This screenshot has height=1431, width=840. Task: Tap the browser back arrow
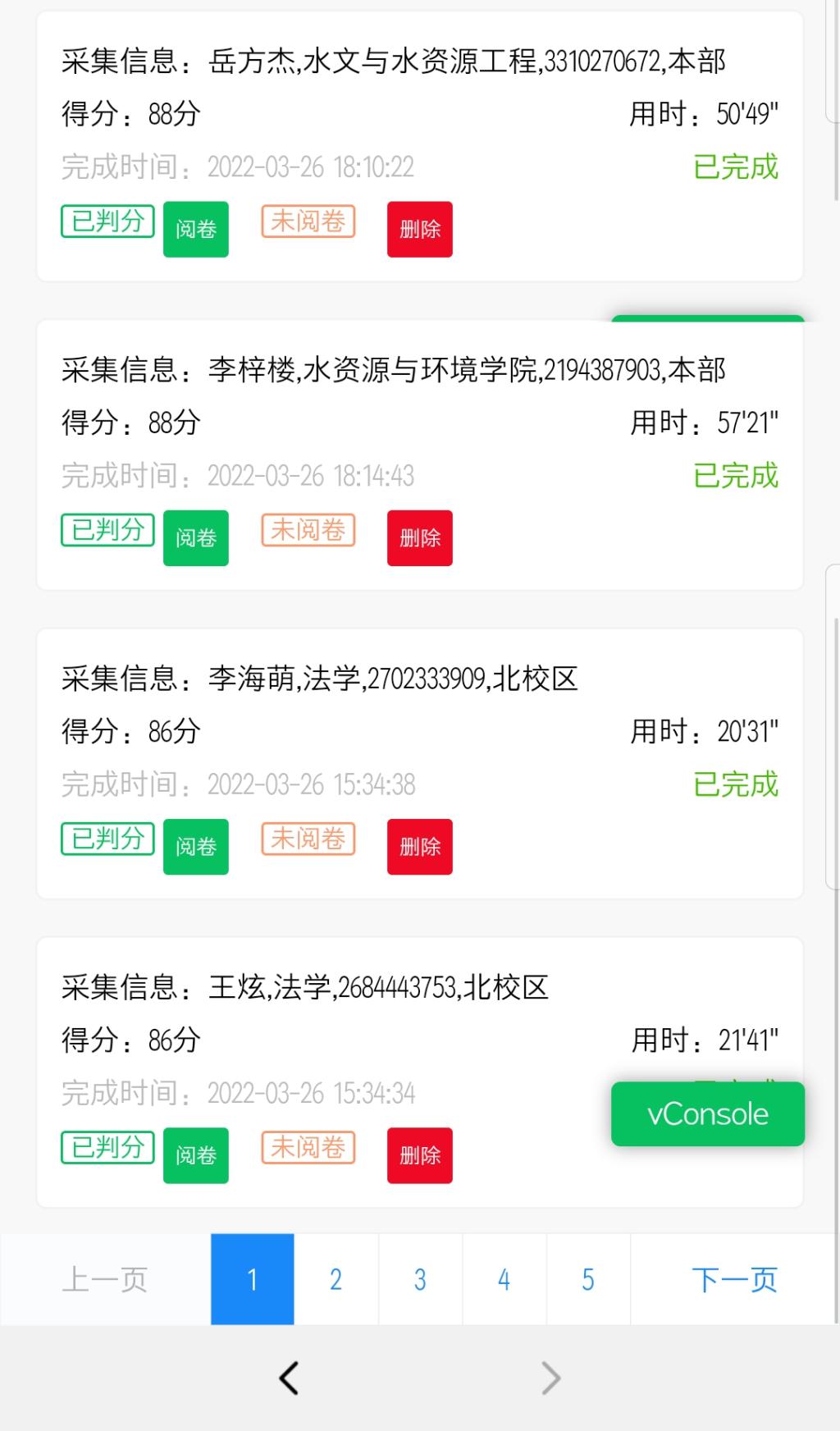point(289,1378)
